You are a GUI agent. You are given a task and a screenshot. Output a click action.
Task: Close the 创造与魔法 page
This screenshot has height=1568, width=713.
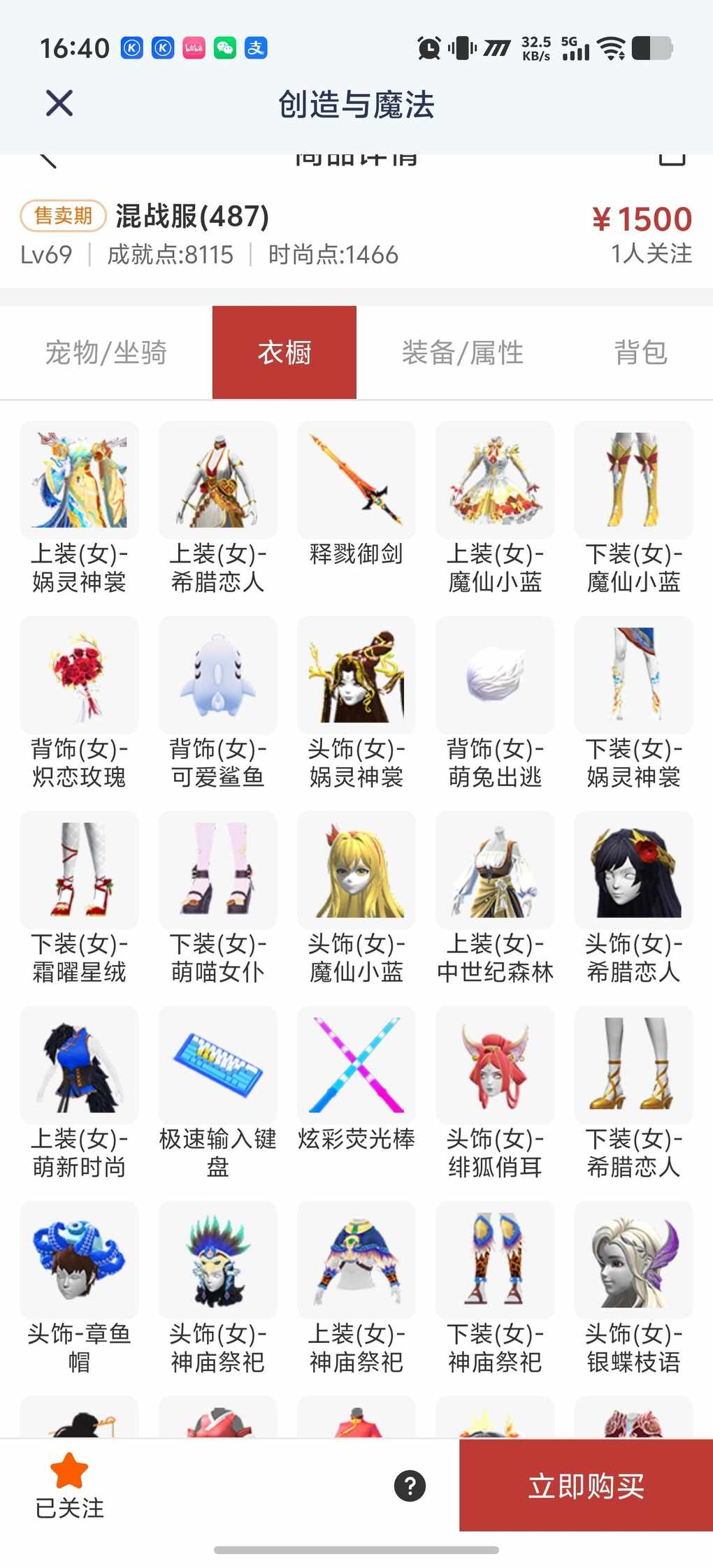click(x=59, y=103)
